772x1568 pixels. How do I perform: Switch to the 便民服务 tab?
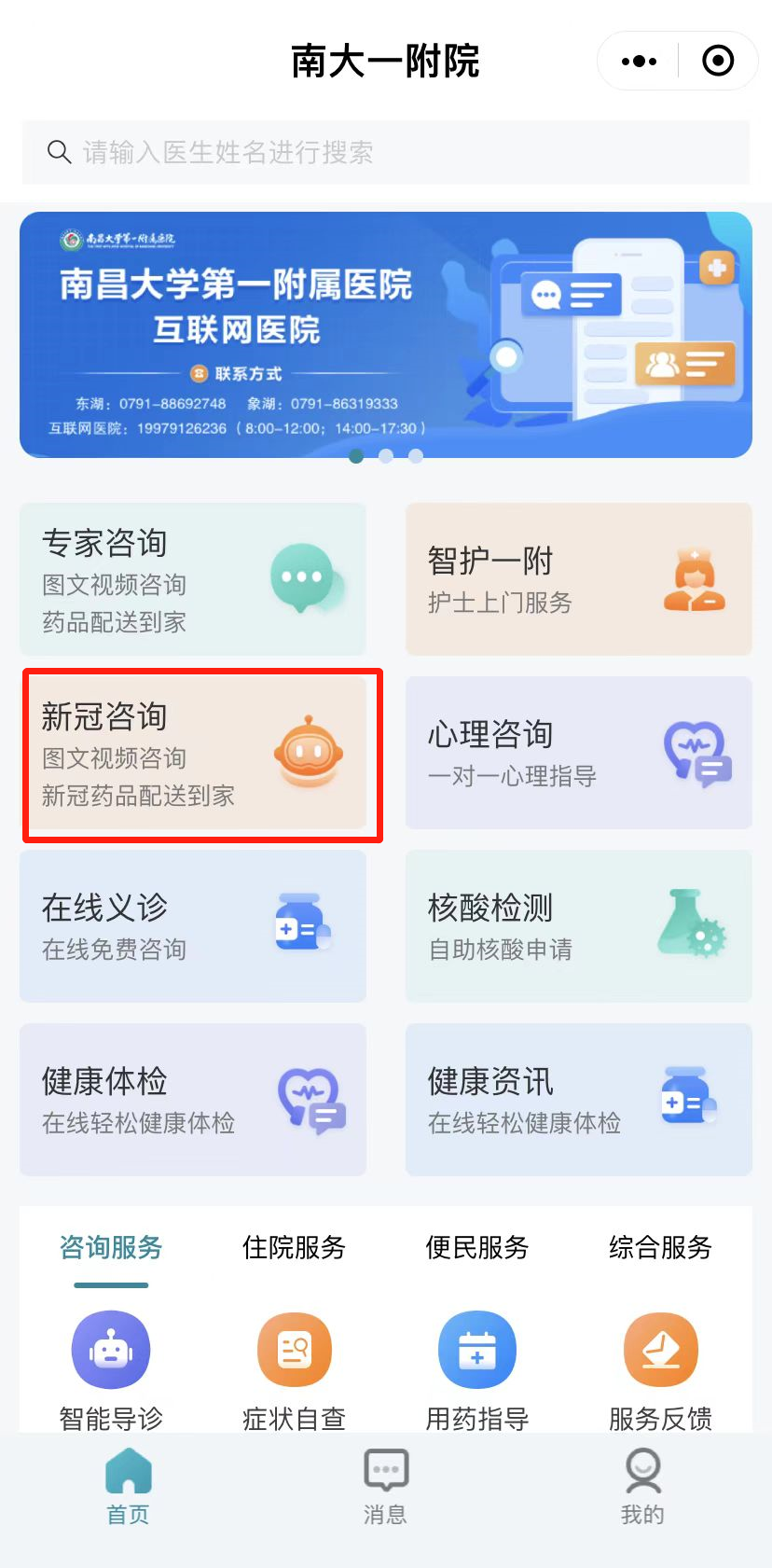point(476,1247)
